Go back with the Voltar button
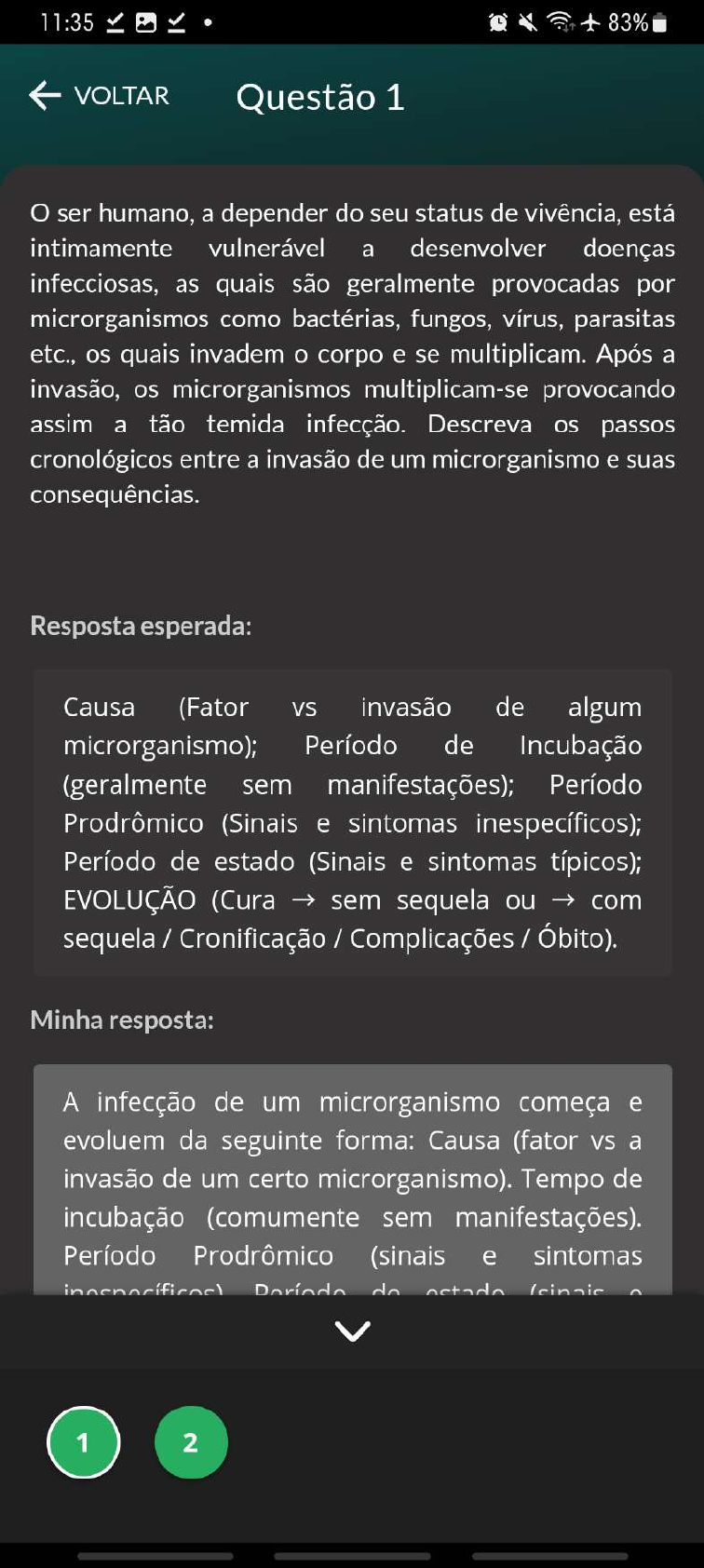This screenshot has height=1568, width=704. [99, 95]
